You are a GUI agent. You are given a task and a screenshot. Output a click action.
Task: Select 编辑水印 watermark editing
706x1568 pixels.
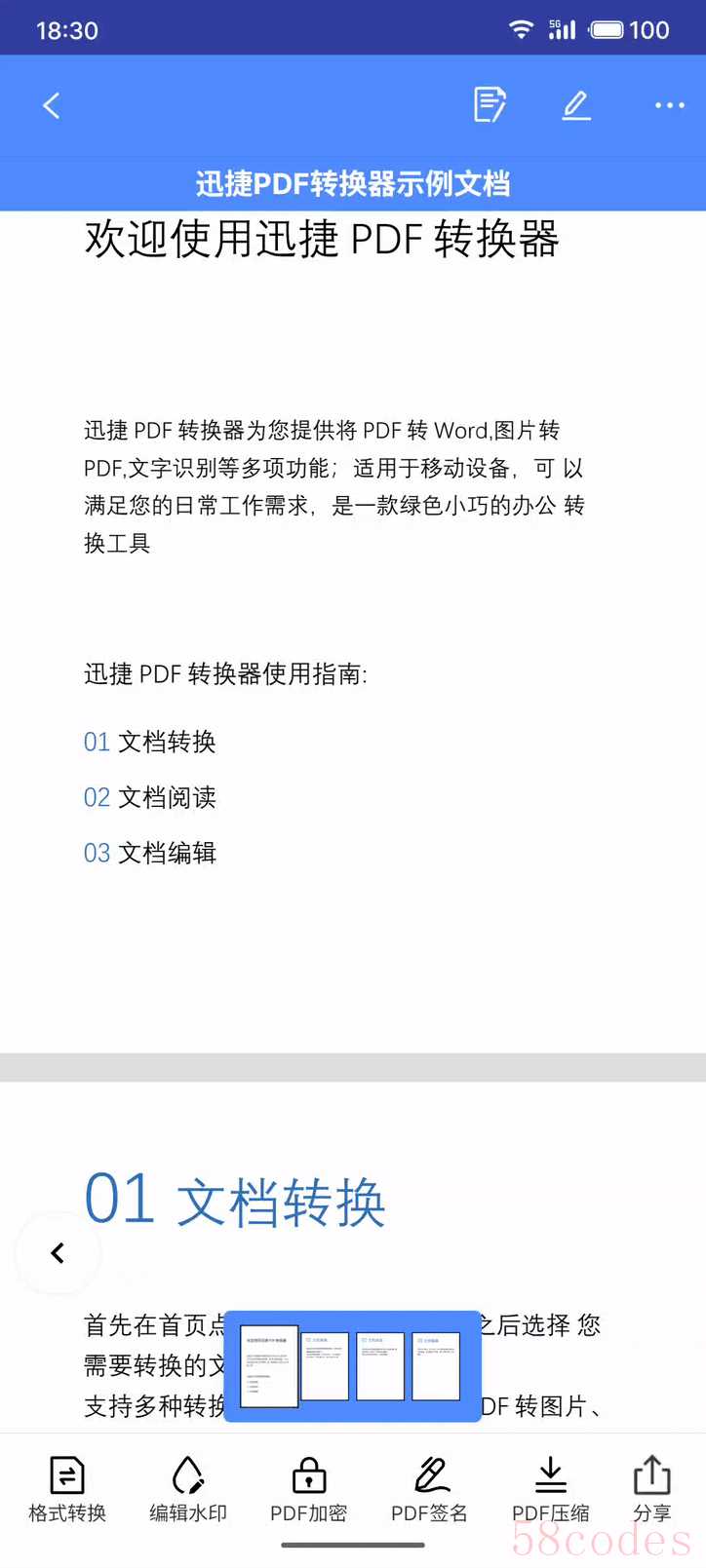click(188, 1488)
